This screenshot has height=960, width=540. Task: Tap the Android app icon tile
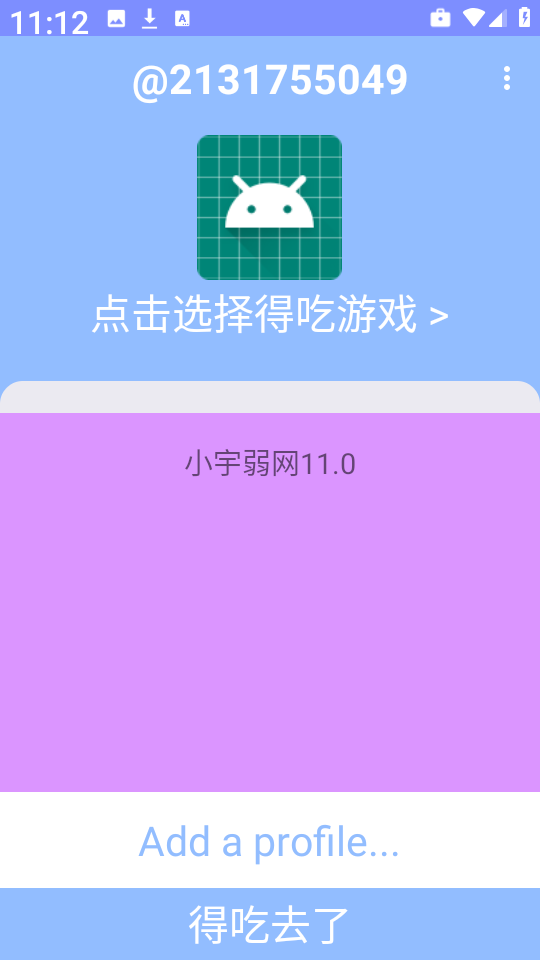tap(269, 208)
